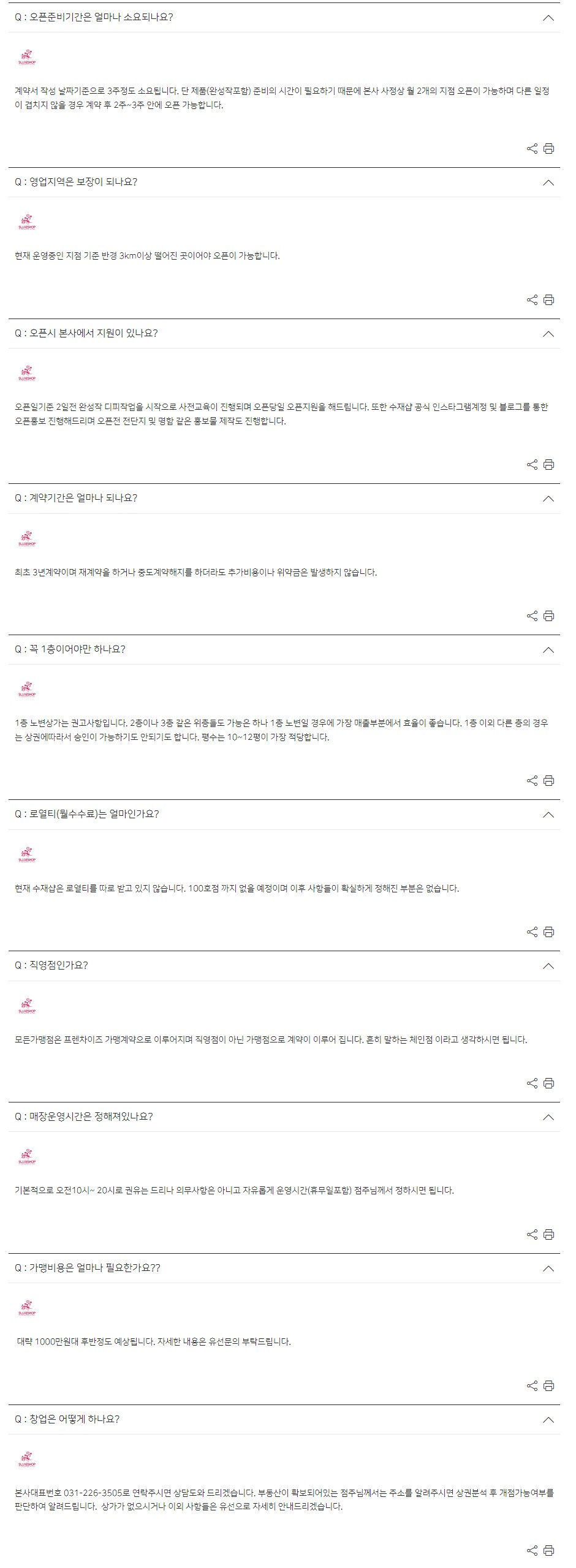Share the '영업지역' answer
Screen dimensions: 576x1568
[532, 300]
